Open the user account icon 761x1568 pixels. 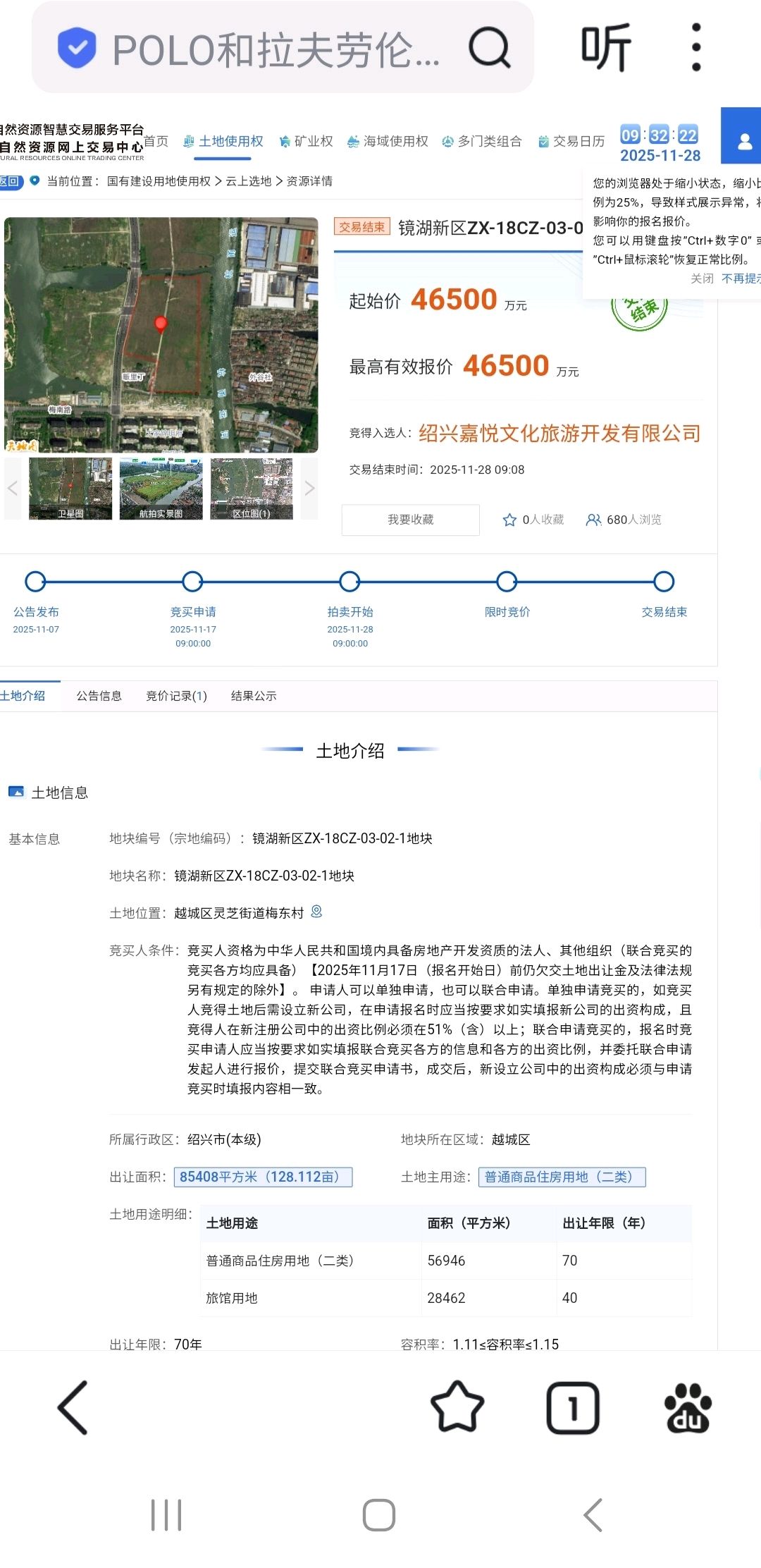(x=744, y=142)
